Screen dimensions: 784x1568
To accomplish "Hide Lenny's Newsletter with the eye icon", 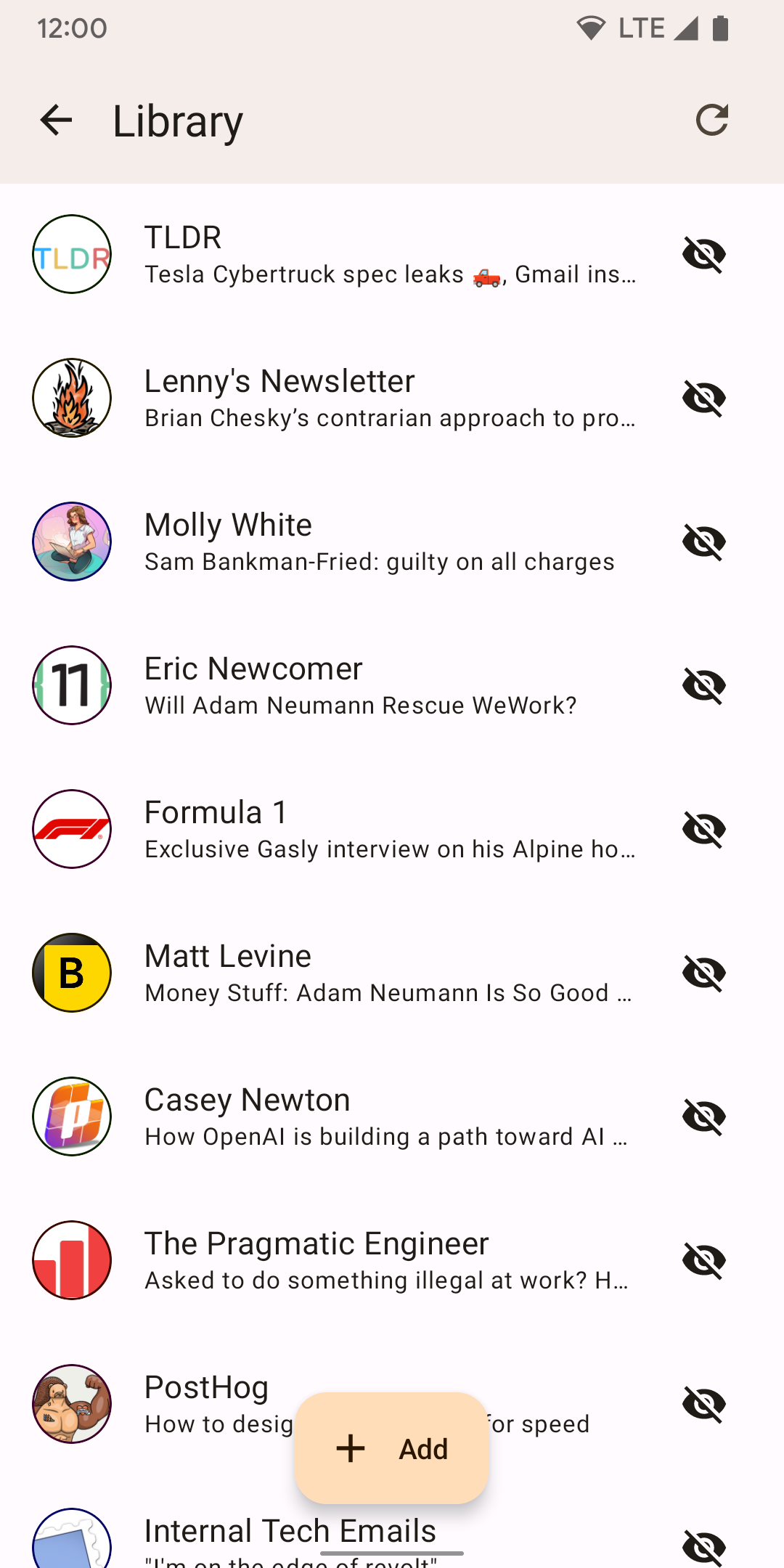I will point(703,398).
